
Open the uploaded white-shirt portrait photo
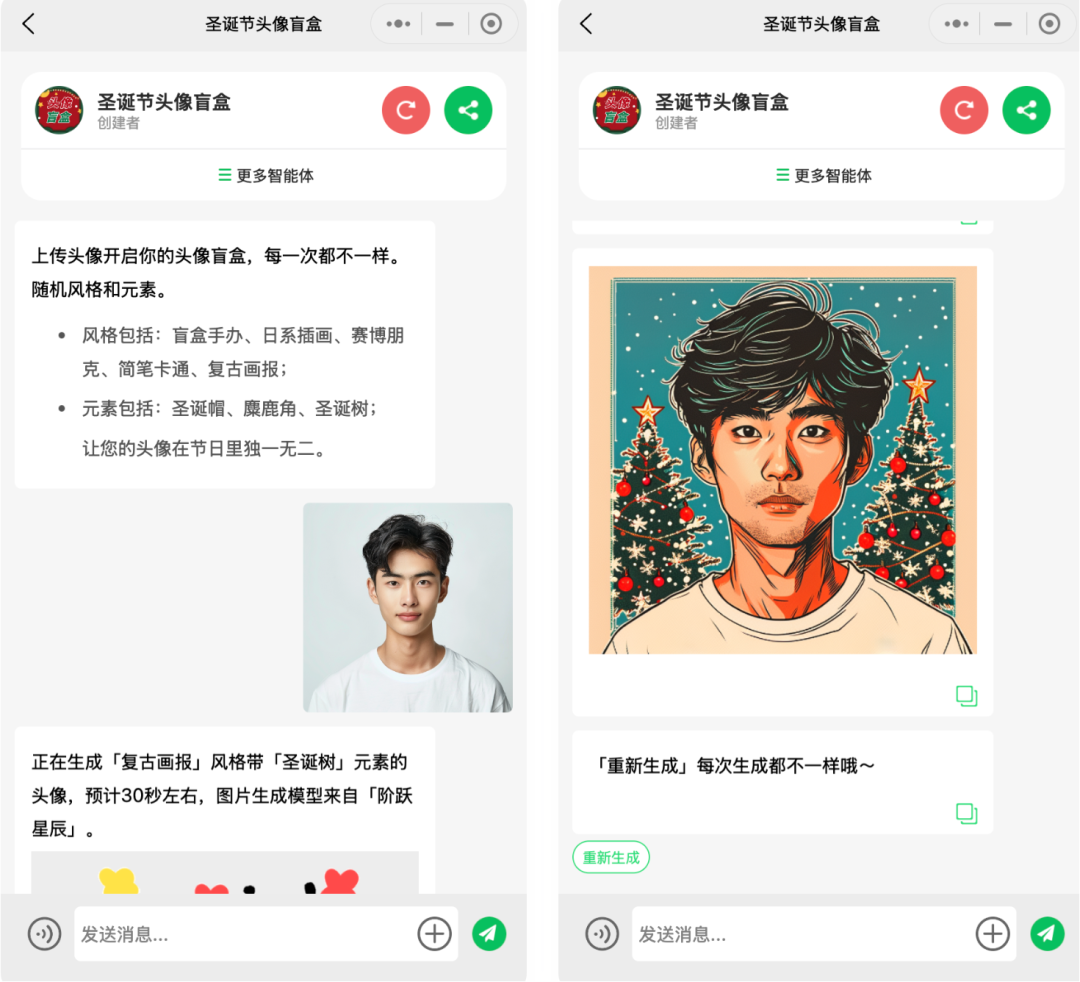[x=408, y=607]
